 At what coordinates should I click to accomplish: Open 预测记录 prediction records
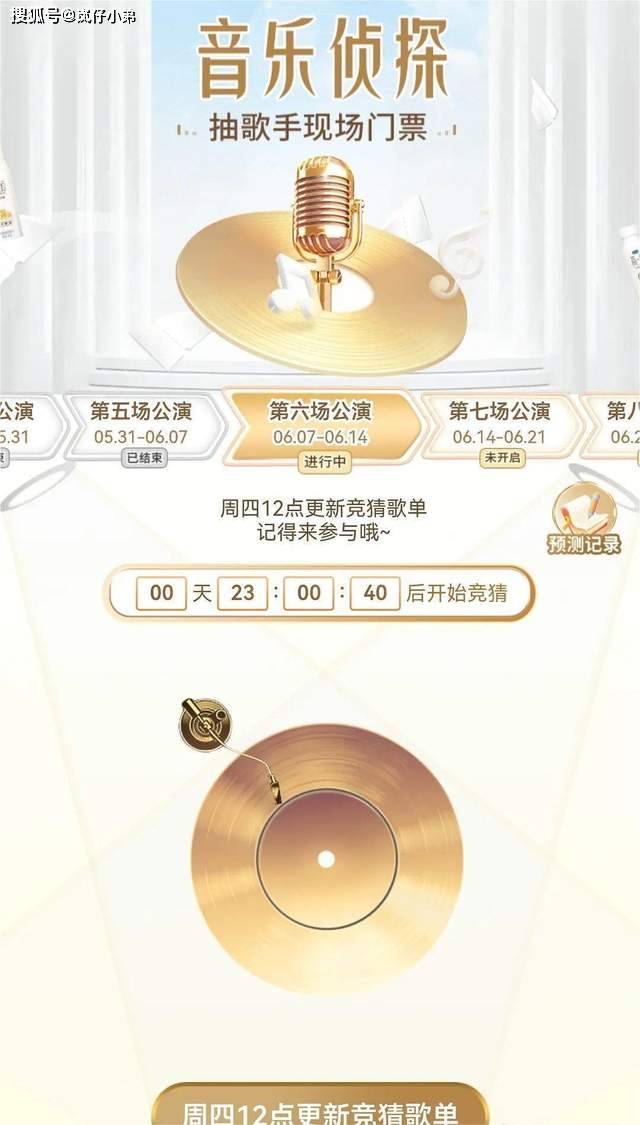(584, 520)
